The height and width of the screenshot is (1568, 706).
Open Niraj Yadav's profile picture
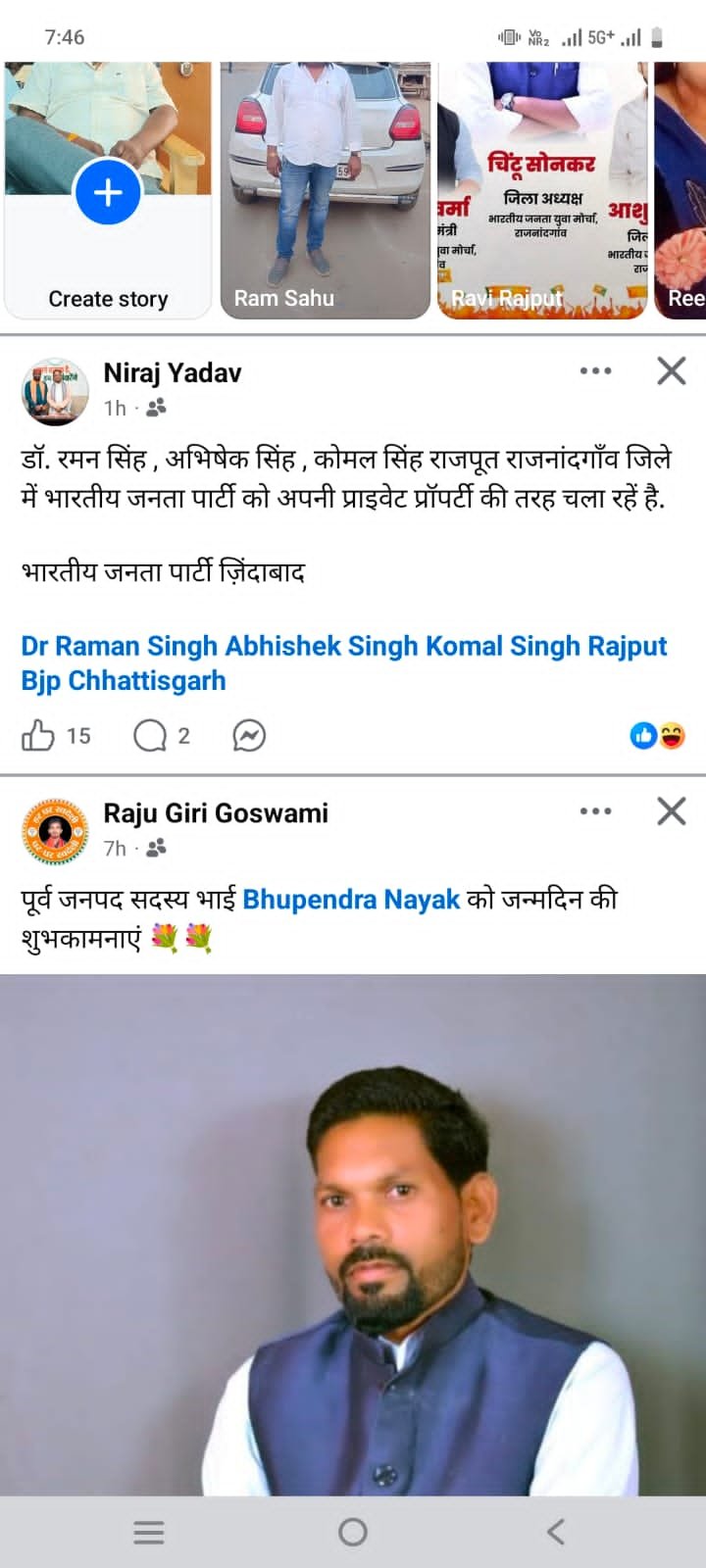click(55, 391)
